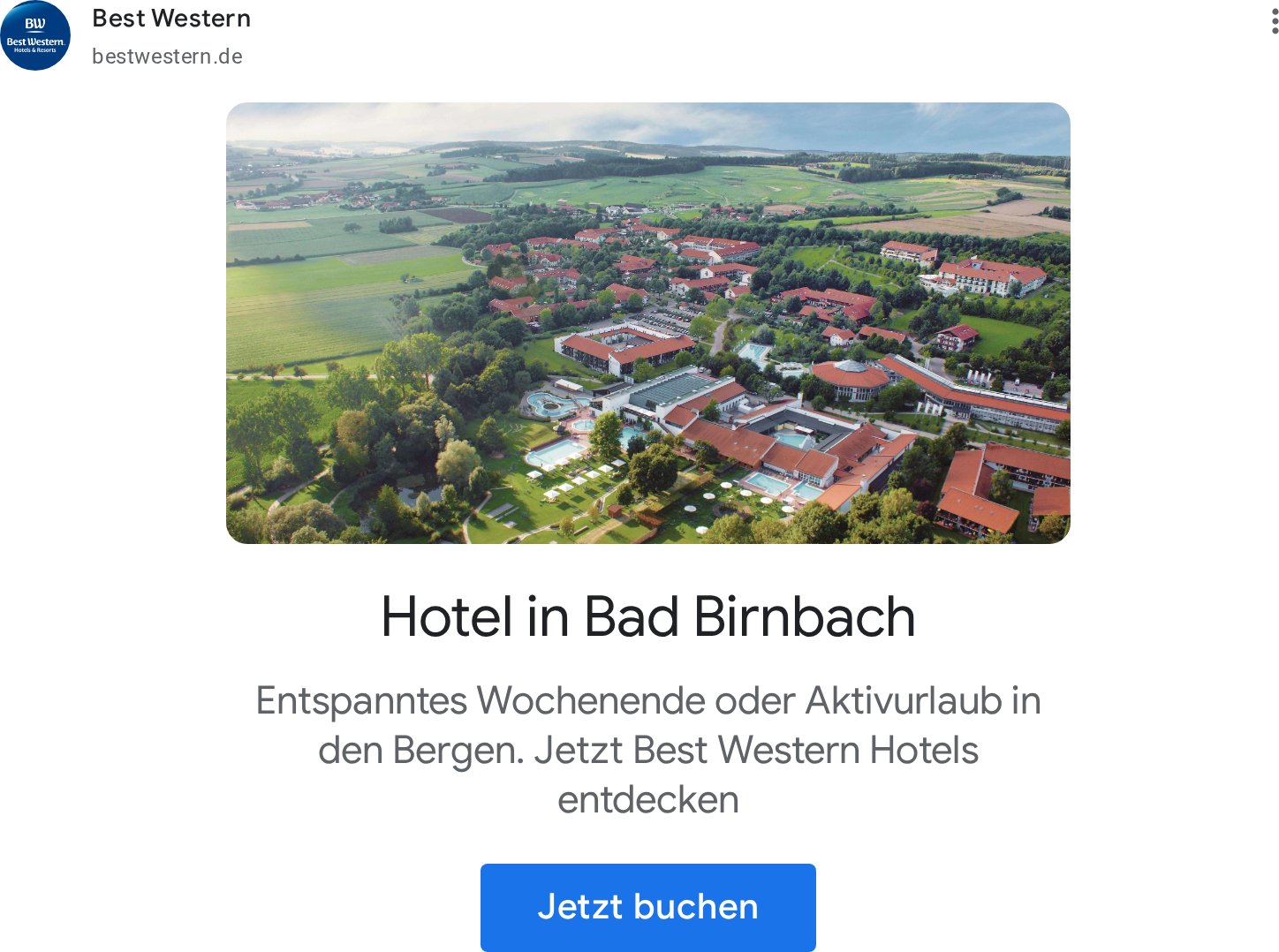Tap the Jetzt buchen button

(x=647, y=907)
